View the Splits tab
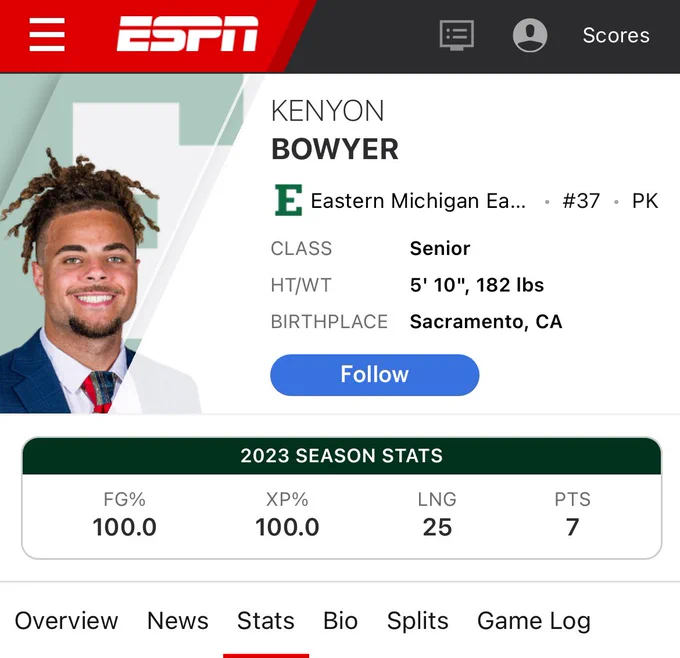680x658 pixels. 418,620
